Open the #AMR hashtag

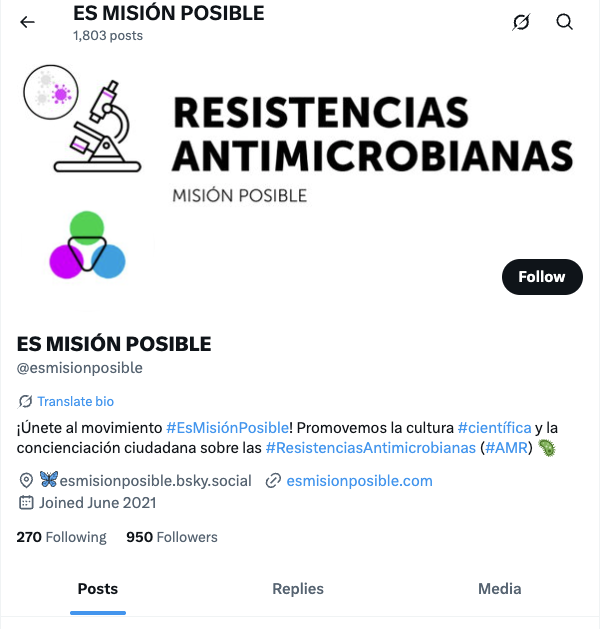click(x=509, y=448)
